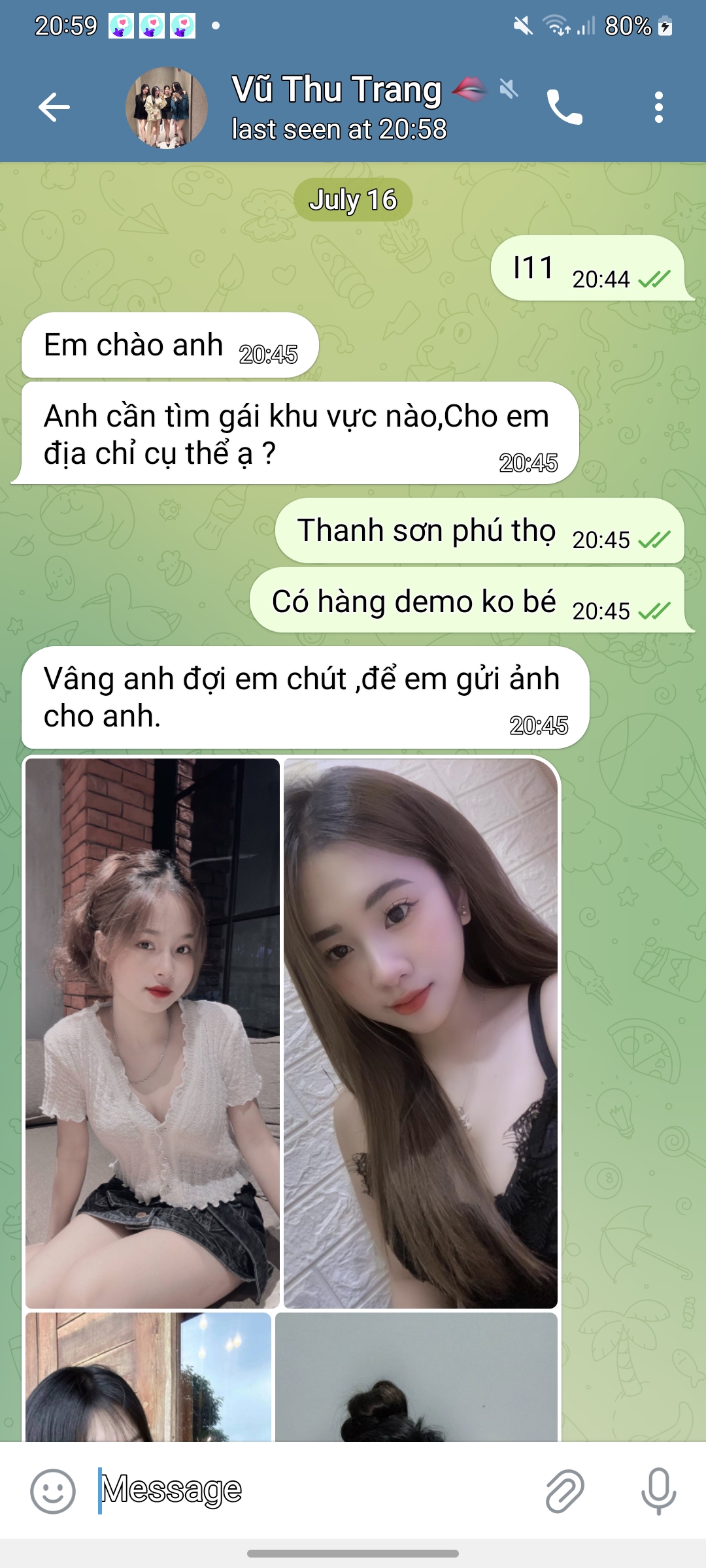This screenshot has height=1568, width=706.
Task: Tap the July 16 date chip
Action: click(x=353, y=199)
